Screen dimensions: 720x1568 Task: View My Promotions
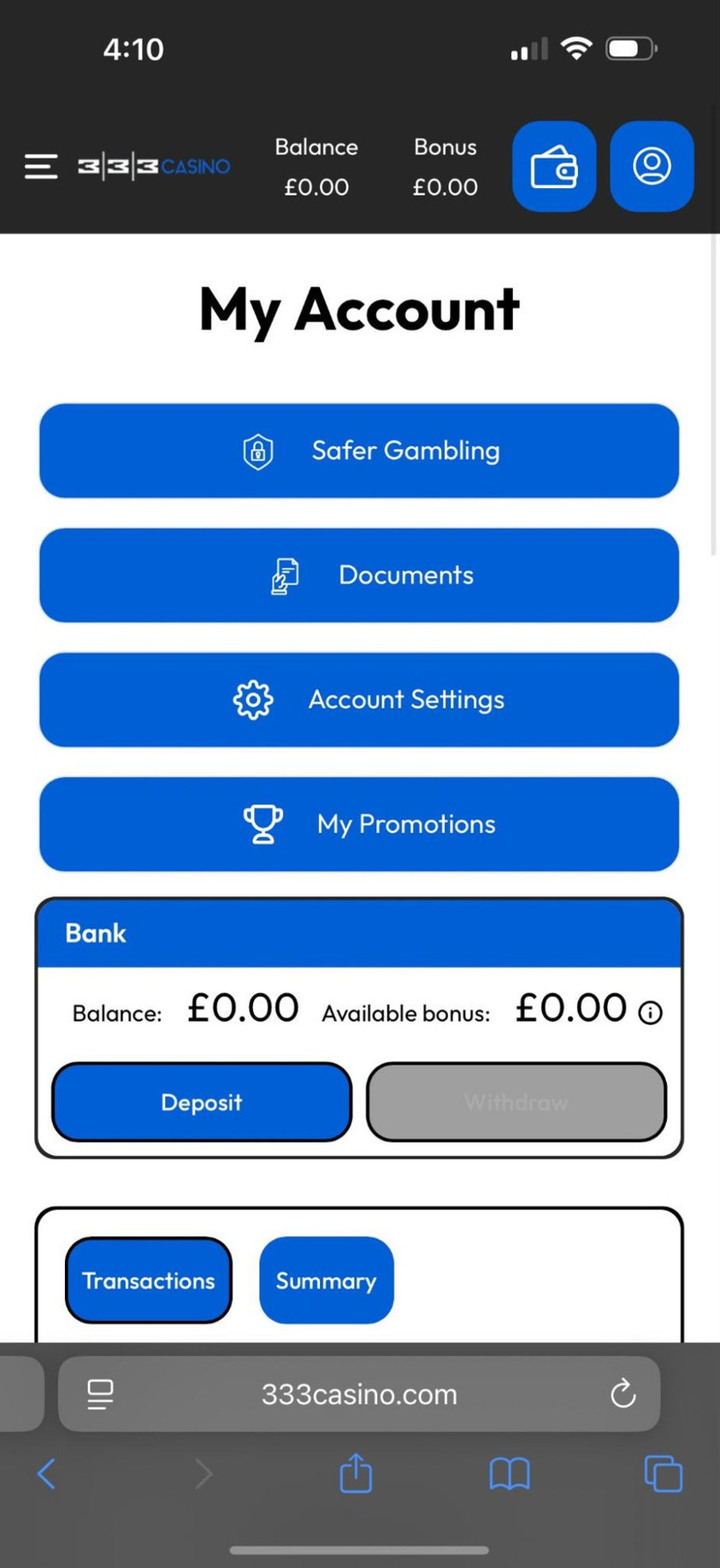[x=359, y=824]
